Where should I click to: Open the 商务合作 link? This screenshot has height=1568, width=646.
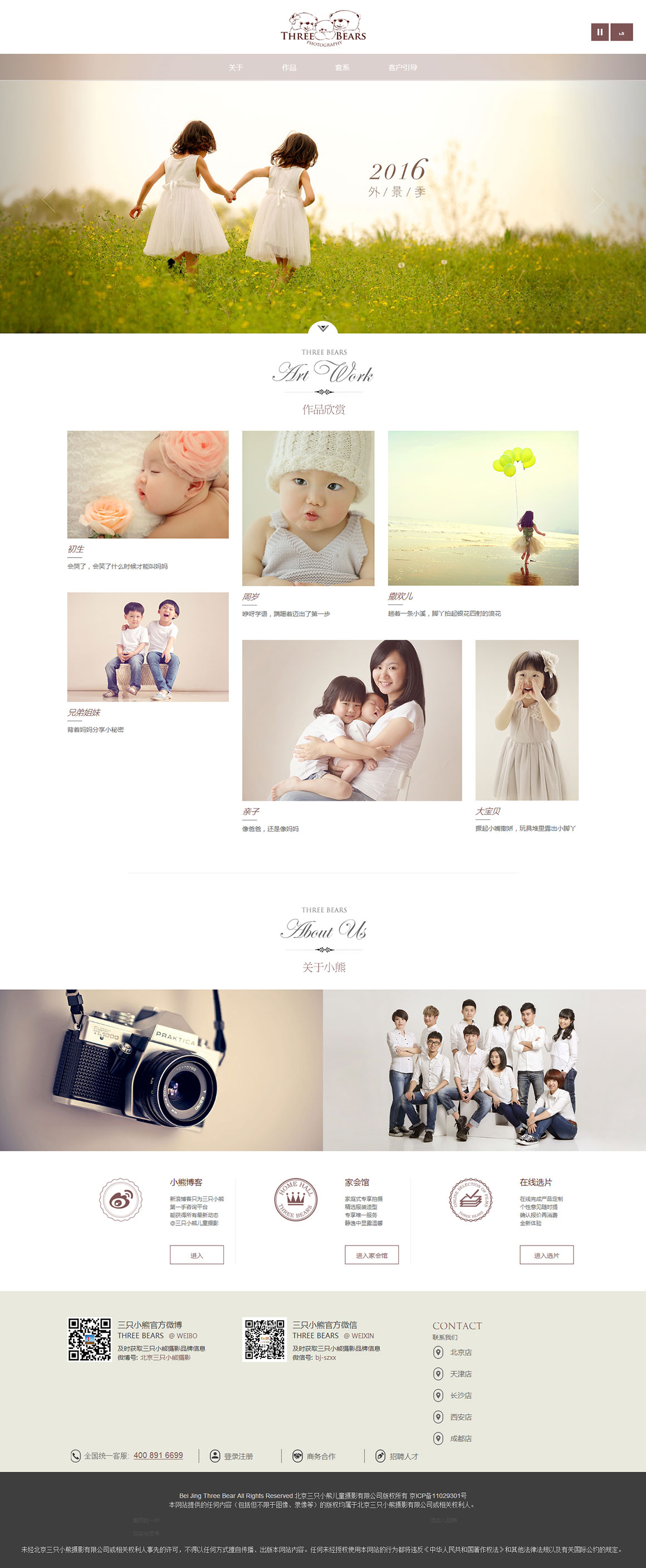tap(321, 1456)
